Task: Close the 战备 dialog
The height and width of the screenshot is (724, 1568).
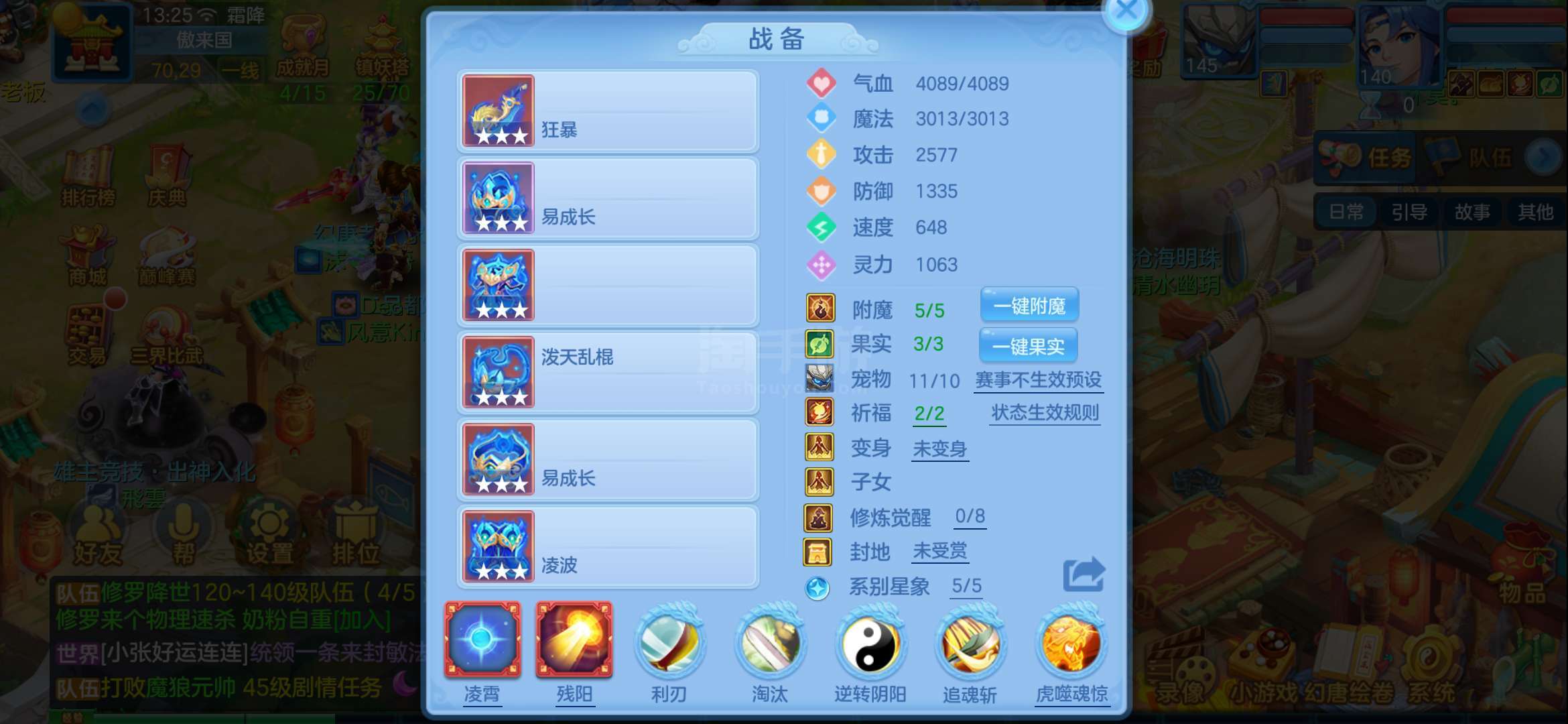Action: pyautogui.click(x=1126, y=12)
